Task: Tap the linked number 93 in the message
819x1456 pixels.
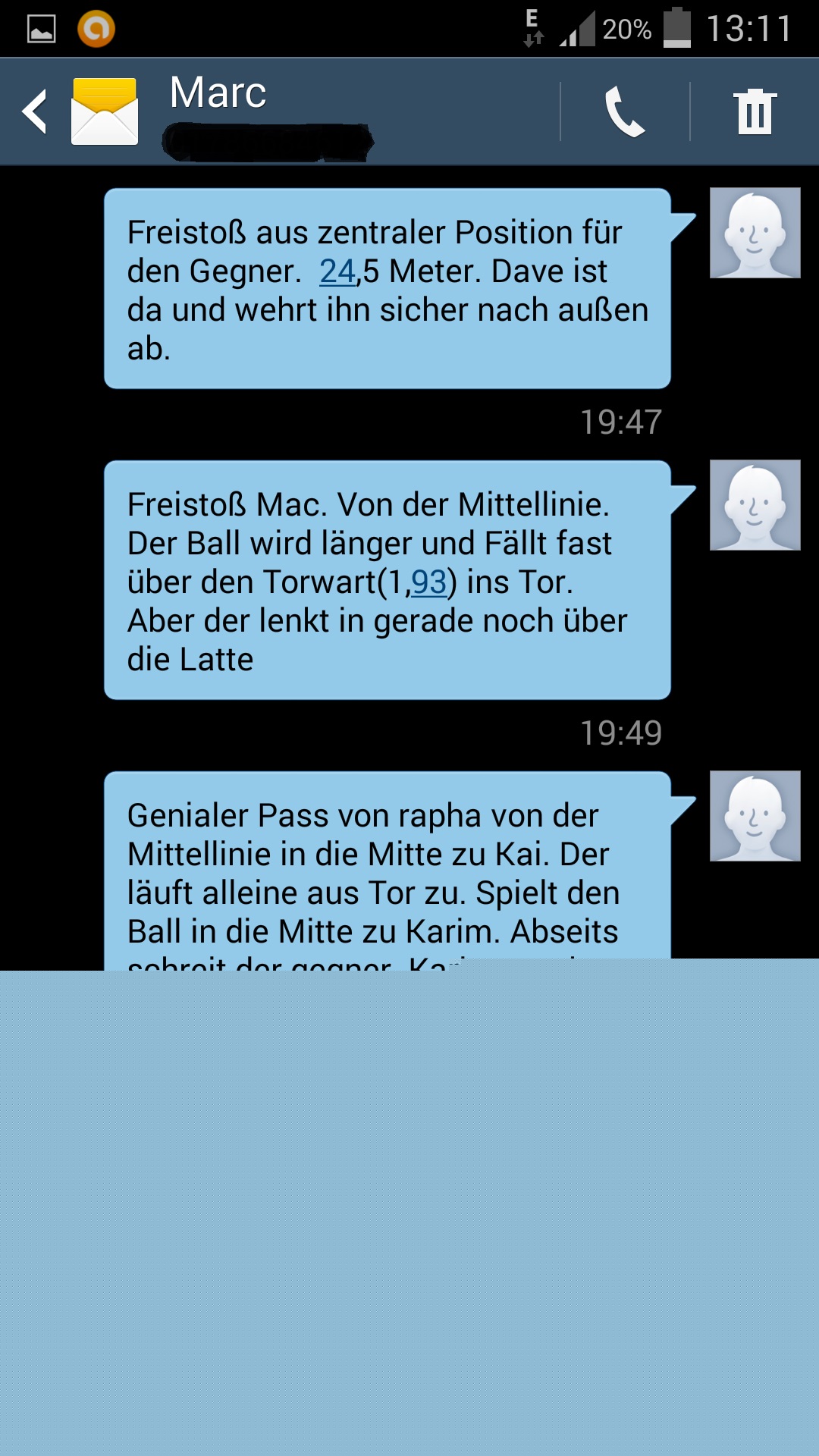Action: tap(428, 582)
